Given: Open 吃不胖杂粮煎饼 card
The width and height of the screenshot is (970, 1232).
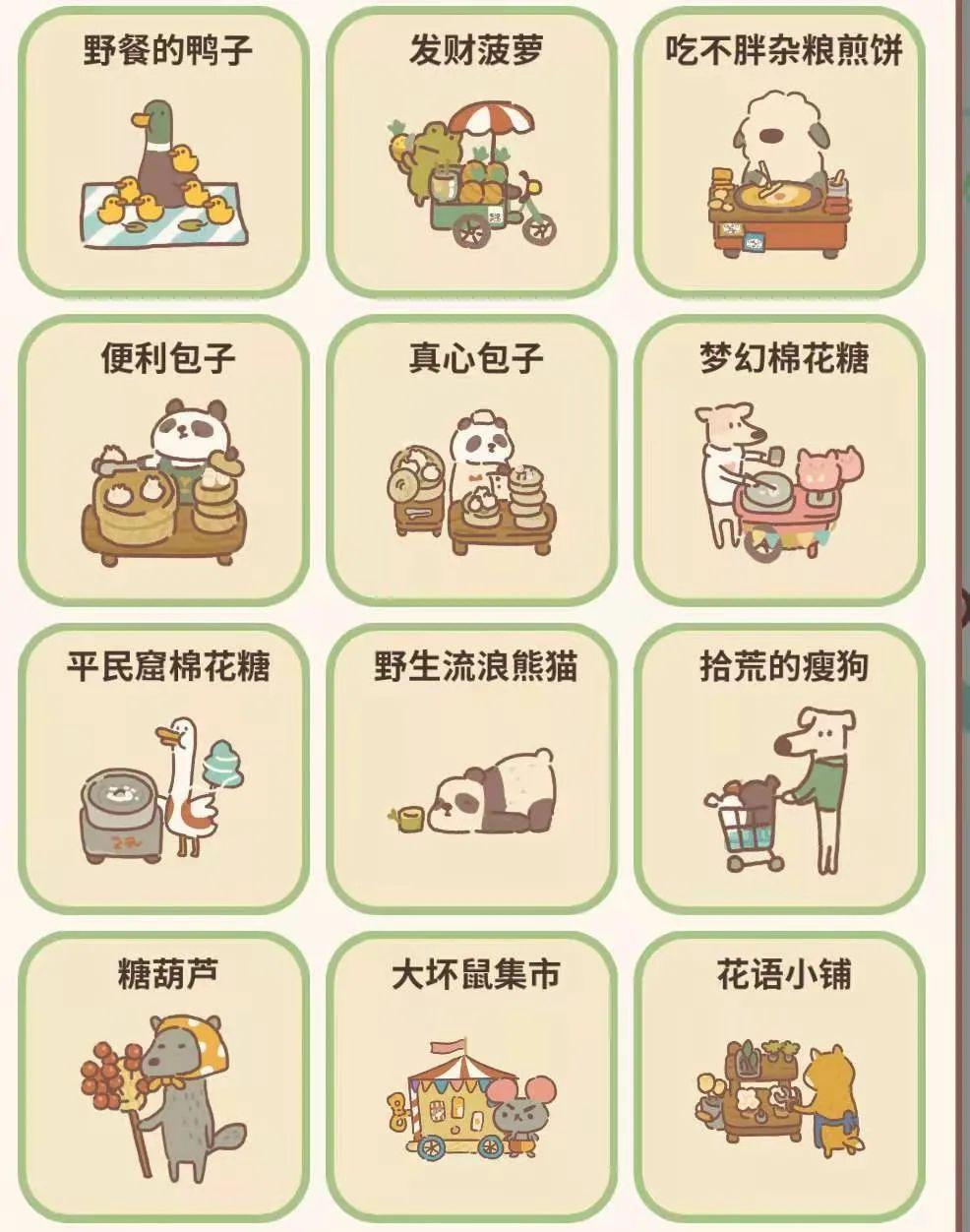Looking at the screenshot, I should [x=780, y=153].
